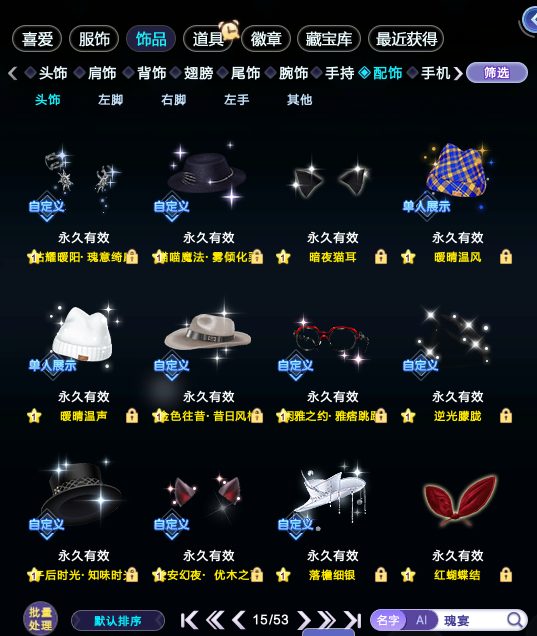Viewport: 537px width, 636px height.
Task: Open 批量处理 batch processing
Action: pos(40,619)
